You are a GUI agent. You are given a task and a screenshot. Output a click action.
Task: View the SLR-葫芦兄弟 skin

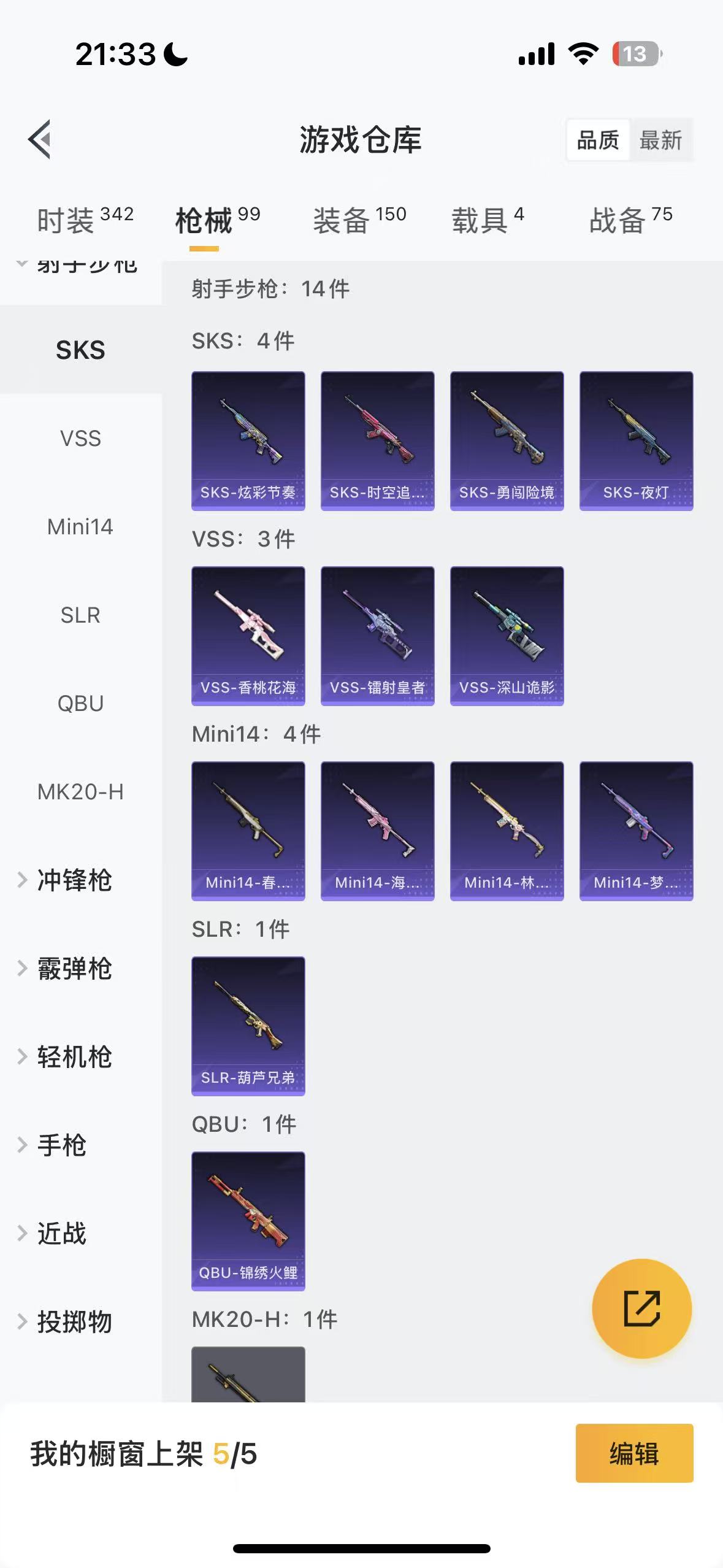[x=248, y=1026]
